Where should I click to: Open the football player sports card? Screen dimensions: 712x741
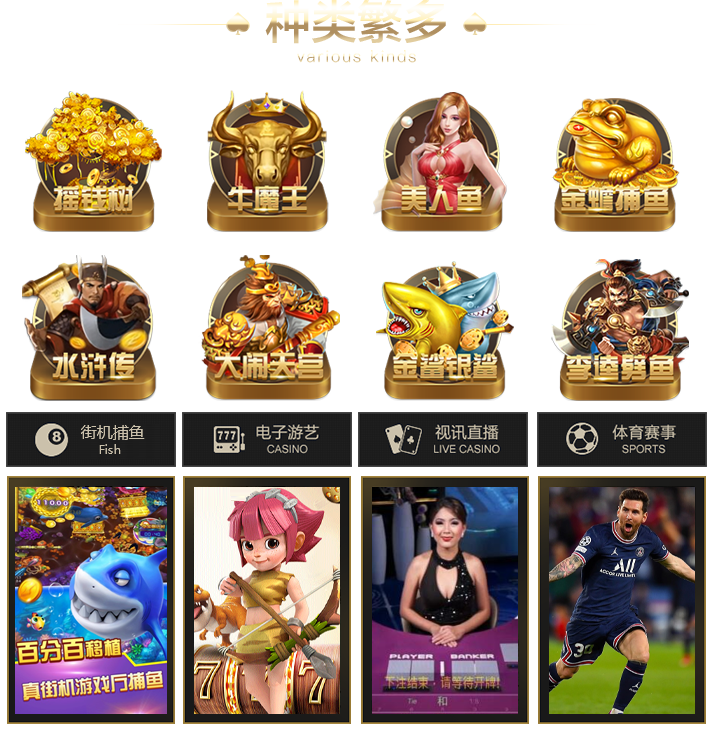tap(621, 600)
